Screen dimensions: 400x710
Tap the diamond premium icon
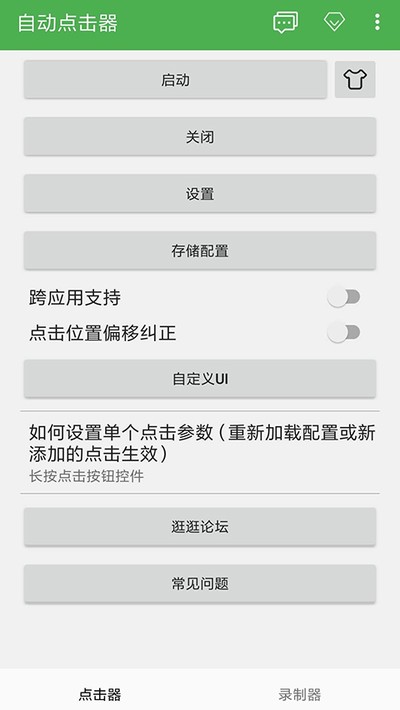click(x=334, y=22)
